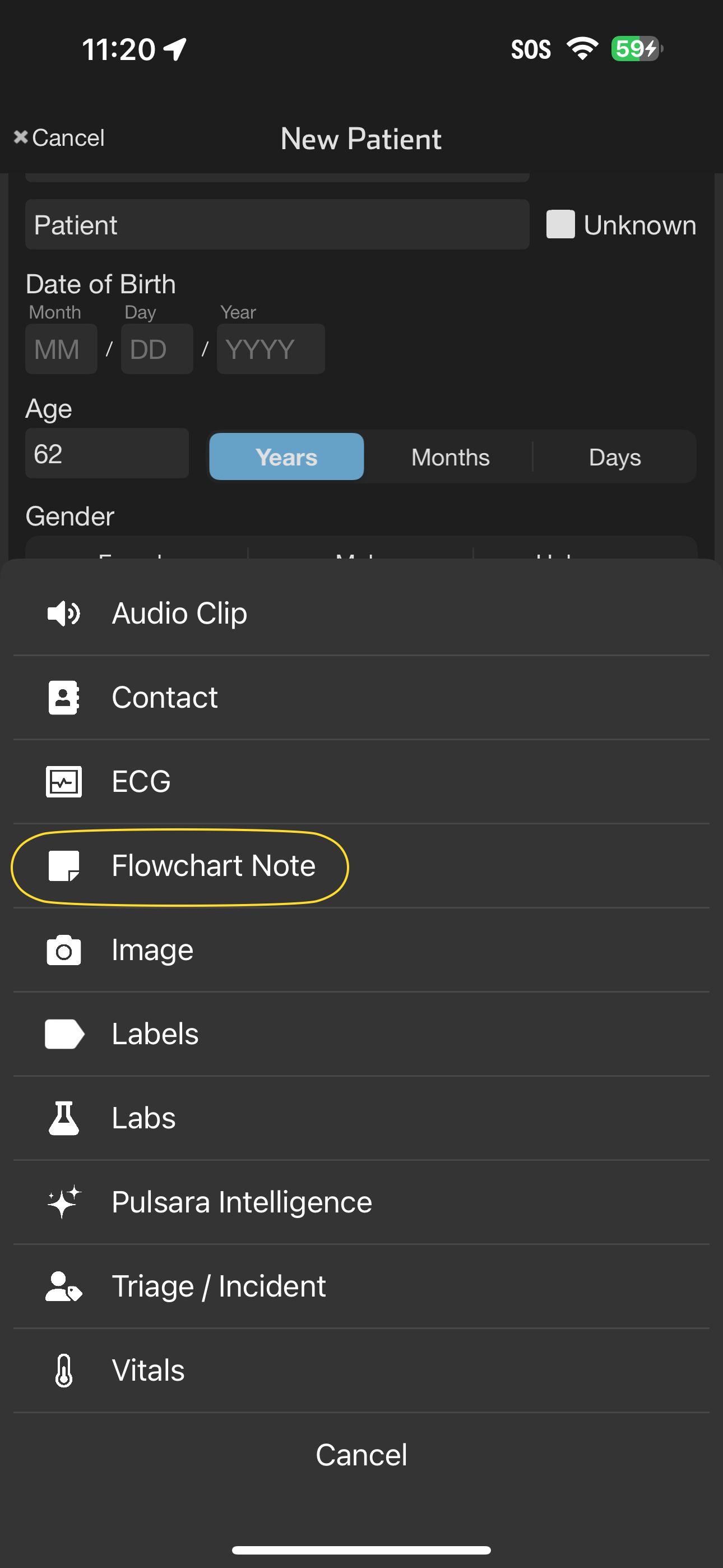Viewport: 723px width, 1568px height.
Task: Tap the speaker icon next to Audio Clip
Action: pyautogui.click(x=64, y=614)
